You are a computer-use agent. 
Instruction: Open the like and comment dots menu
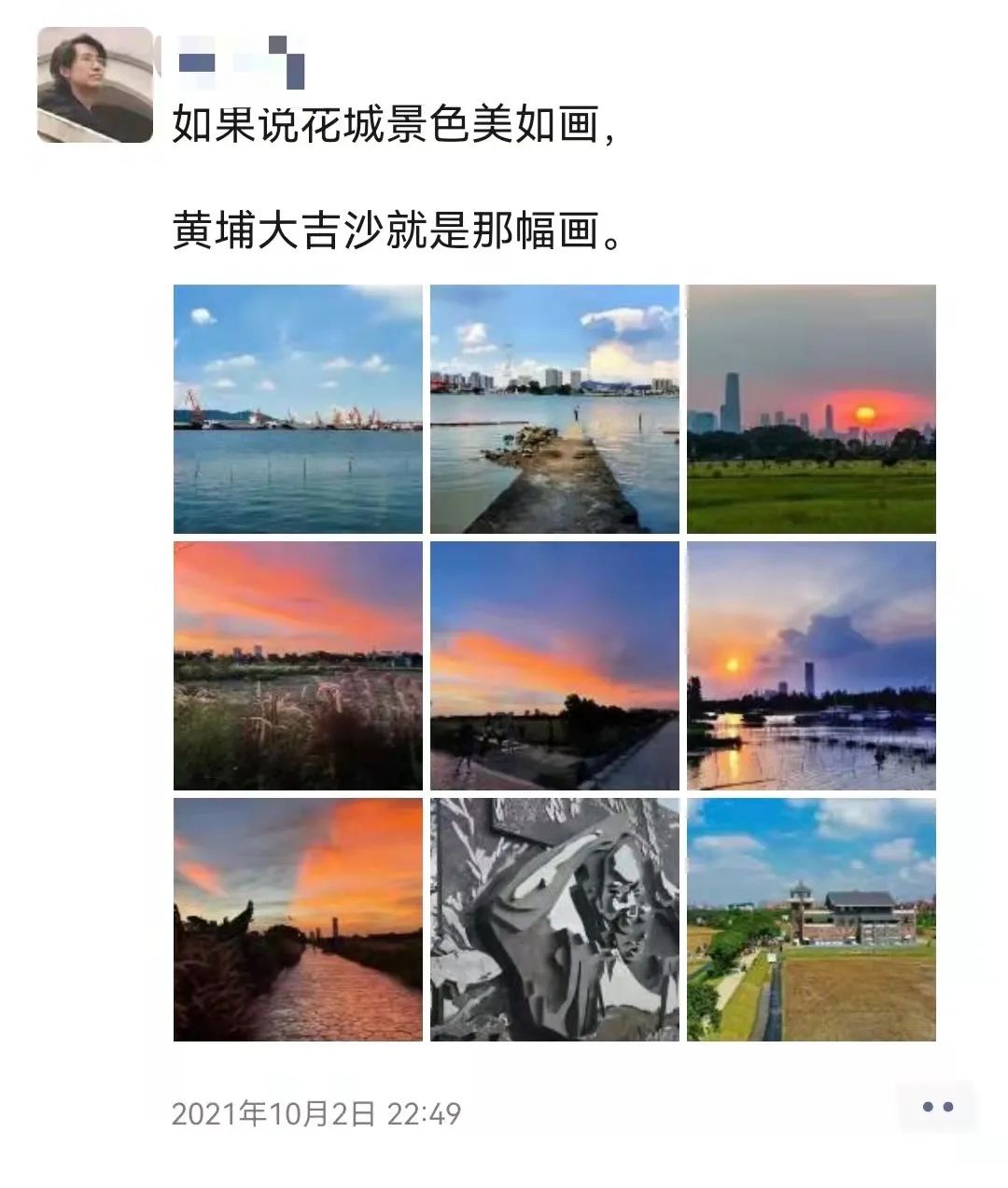click(x=936, y=1108)
